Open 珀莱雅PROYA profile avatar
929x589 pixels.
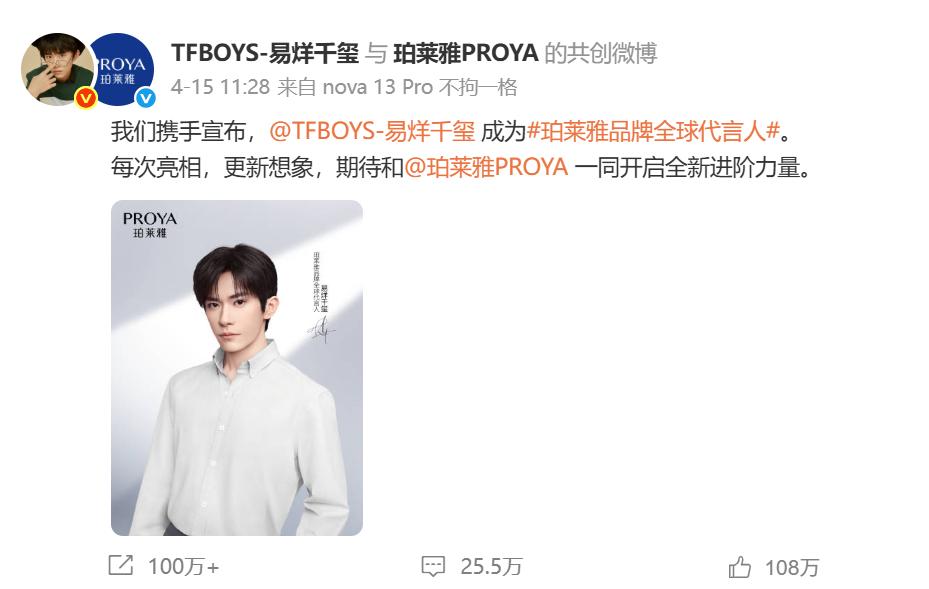pos(125,68)
